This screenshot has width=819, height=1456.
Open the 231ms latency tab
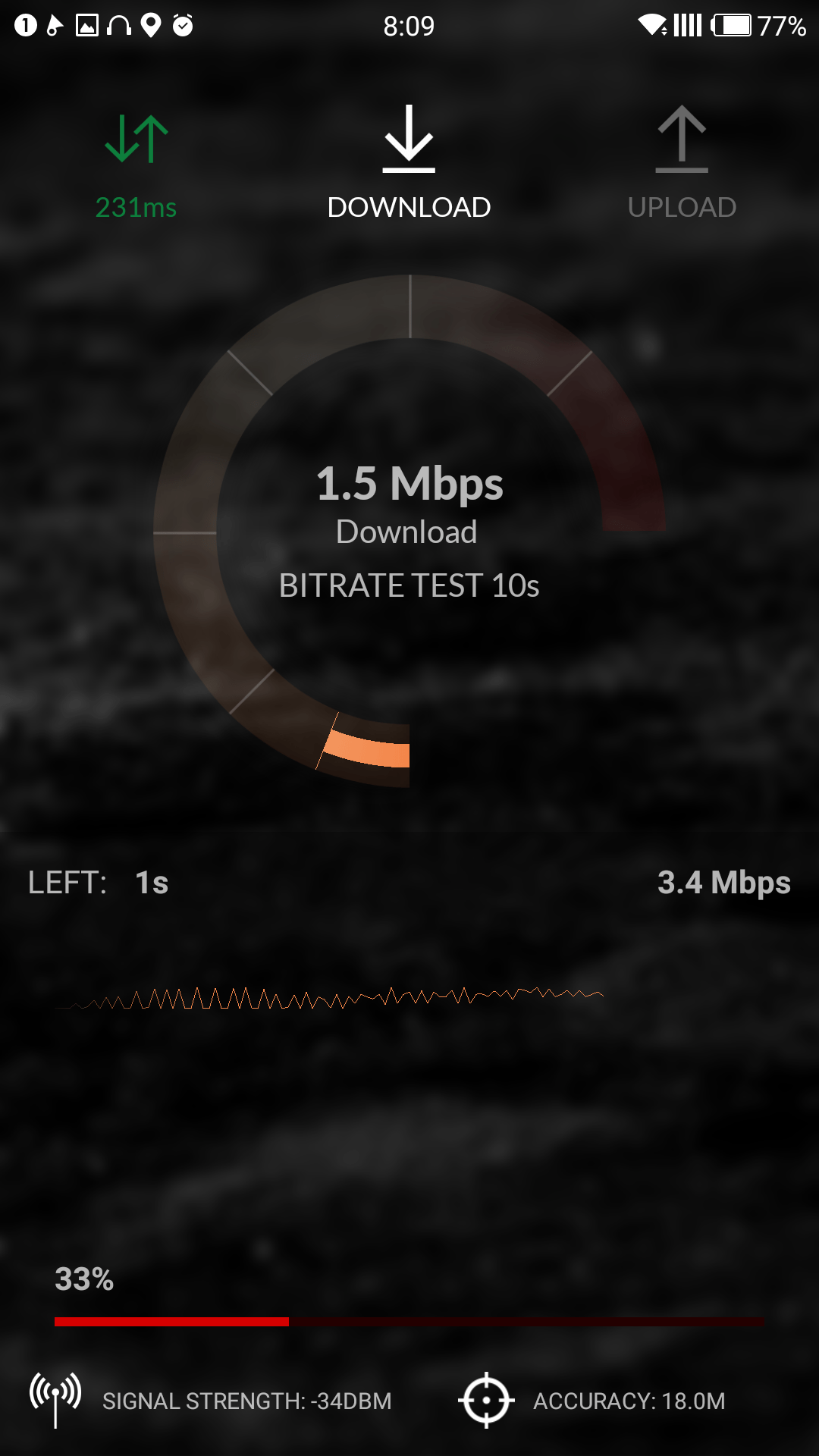coord(136,163)
